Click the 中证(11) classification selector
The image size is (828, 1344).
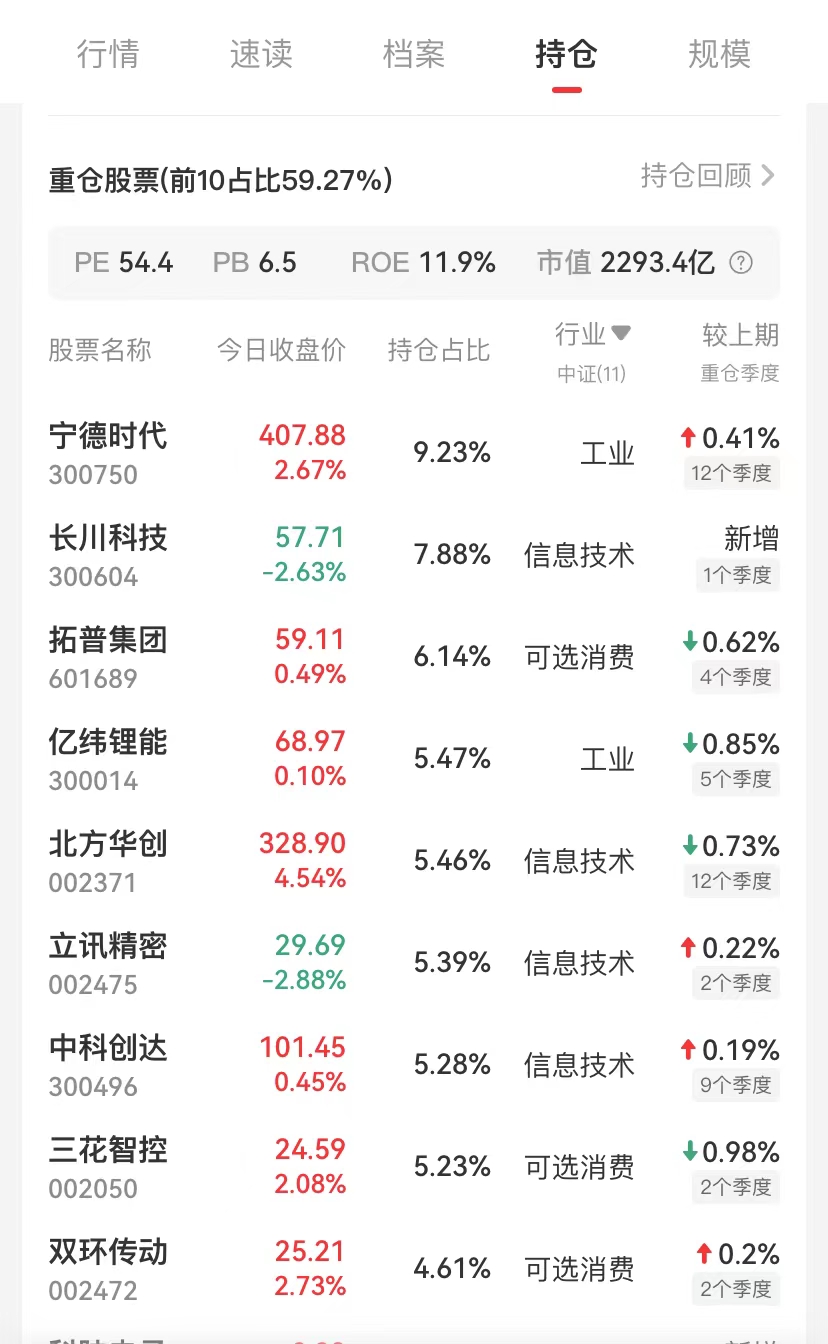tap(591, 375)
